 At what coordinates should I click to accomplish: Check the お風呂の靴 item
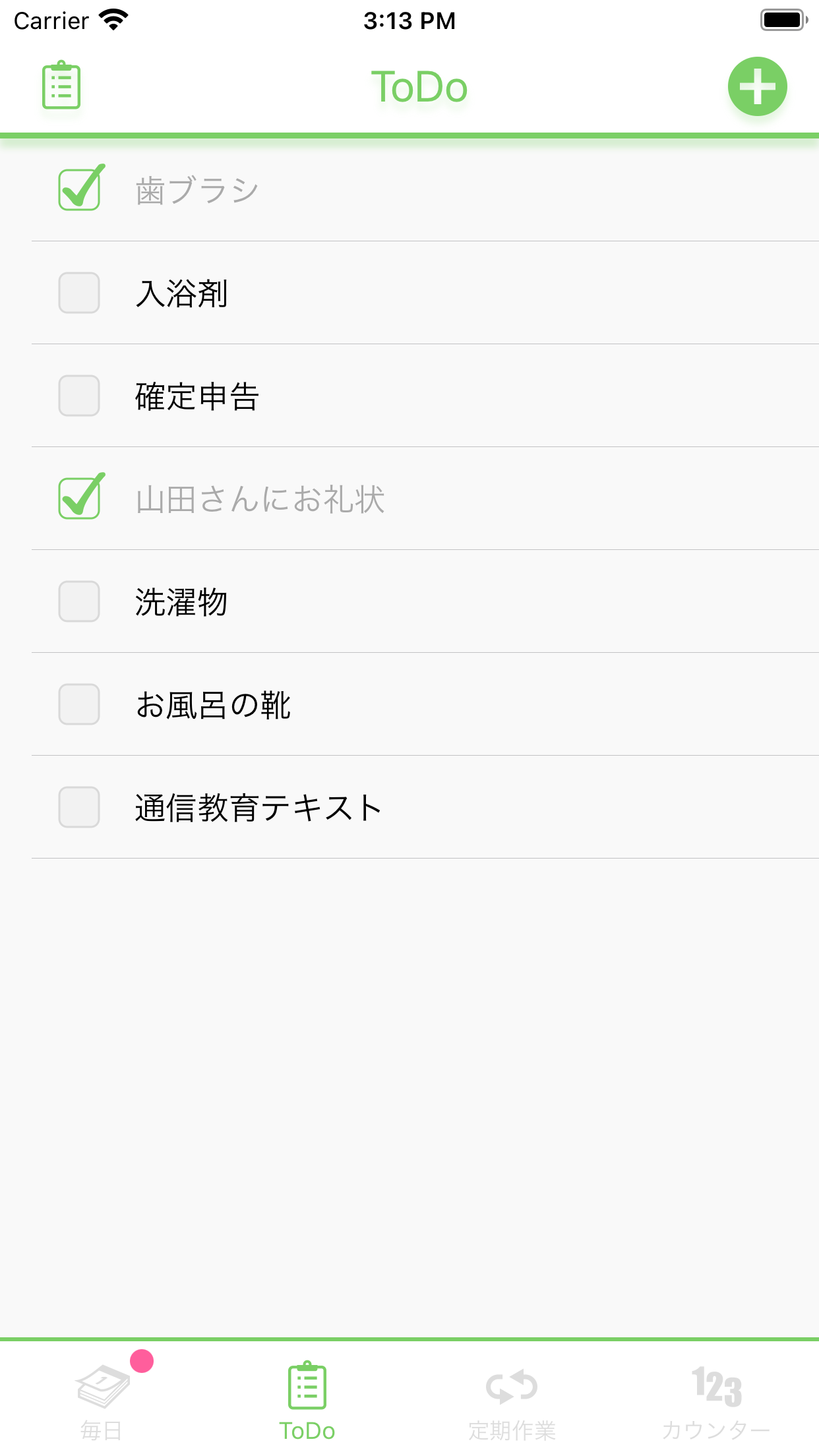coord(79,704)
